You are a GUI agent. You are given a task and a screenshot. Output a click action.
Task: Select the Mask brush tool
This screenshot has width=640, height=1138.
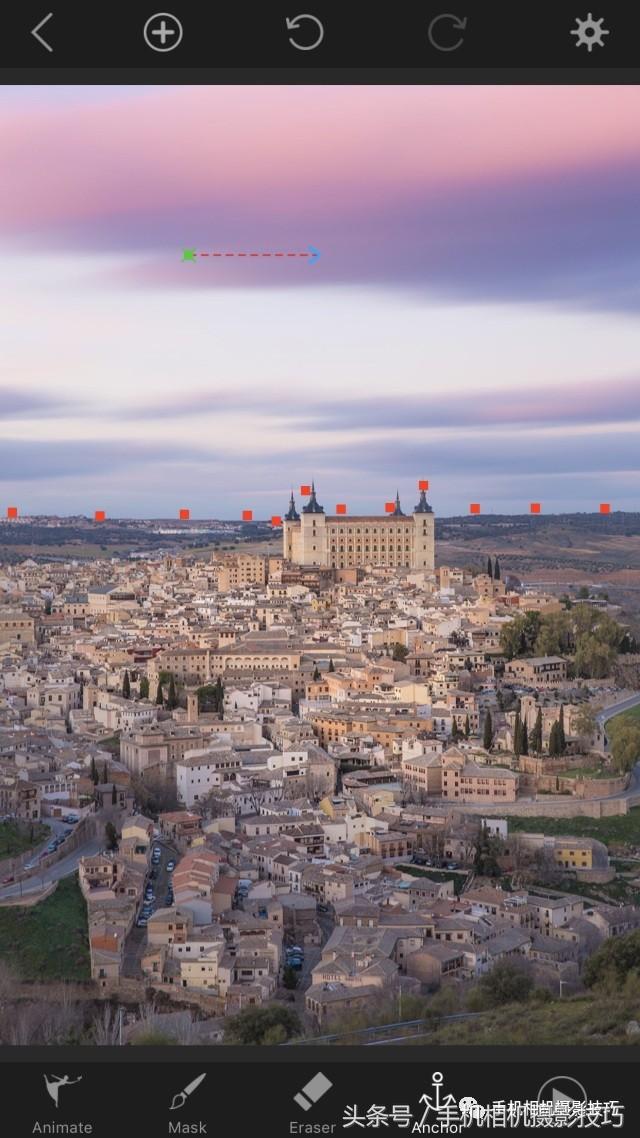(187, 1100)
